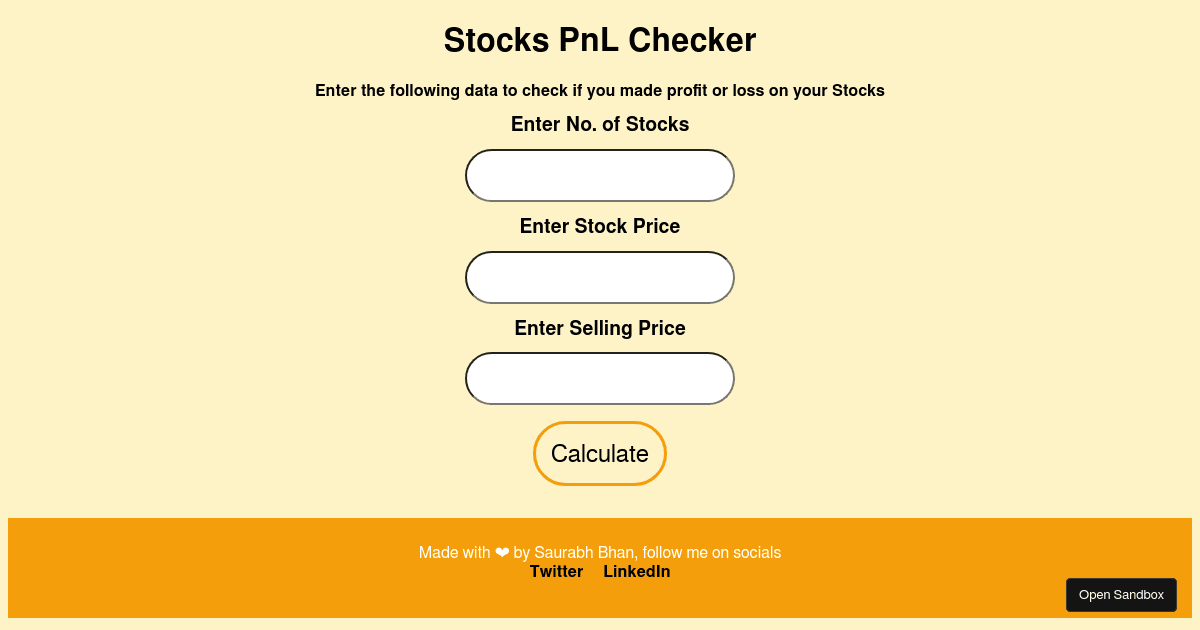1200x630 pixels.
Task: Focus the No. of Stocks field
Action: [x=600, y=176]
